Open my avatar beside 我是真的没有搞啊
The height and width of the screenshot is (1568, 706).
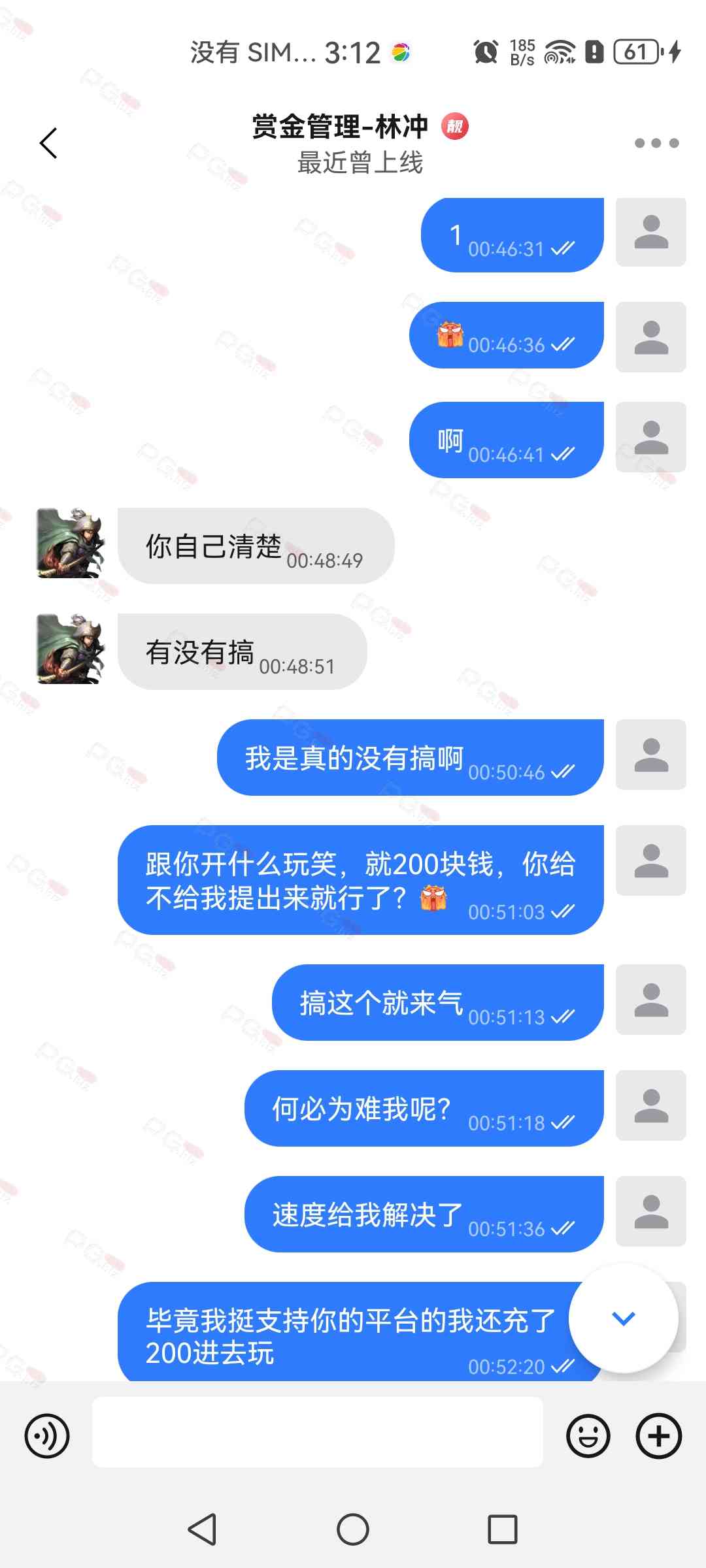(x=650, y=755)
